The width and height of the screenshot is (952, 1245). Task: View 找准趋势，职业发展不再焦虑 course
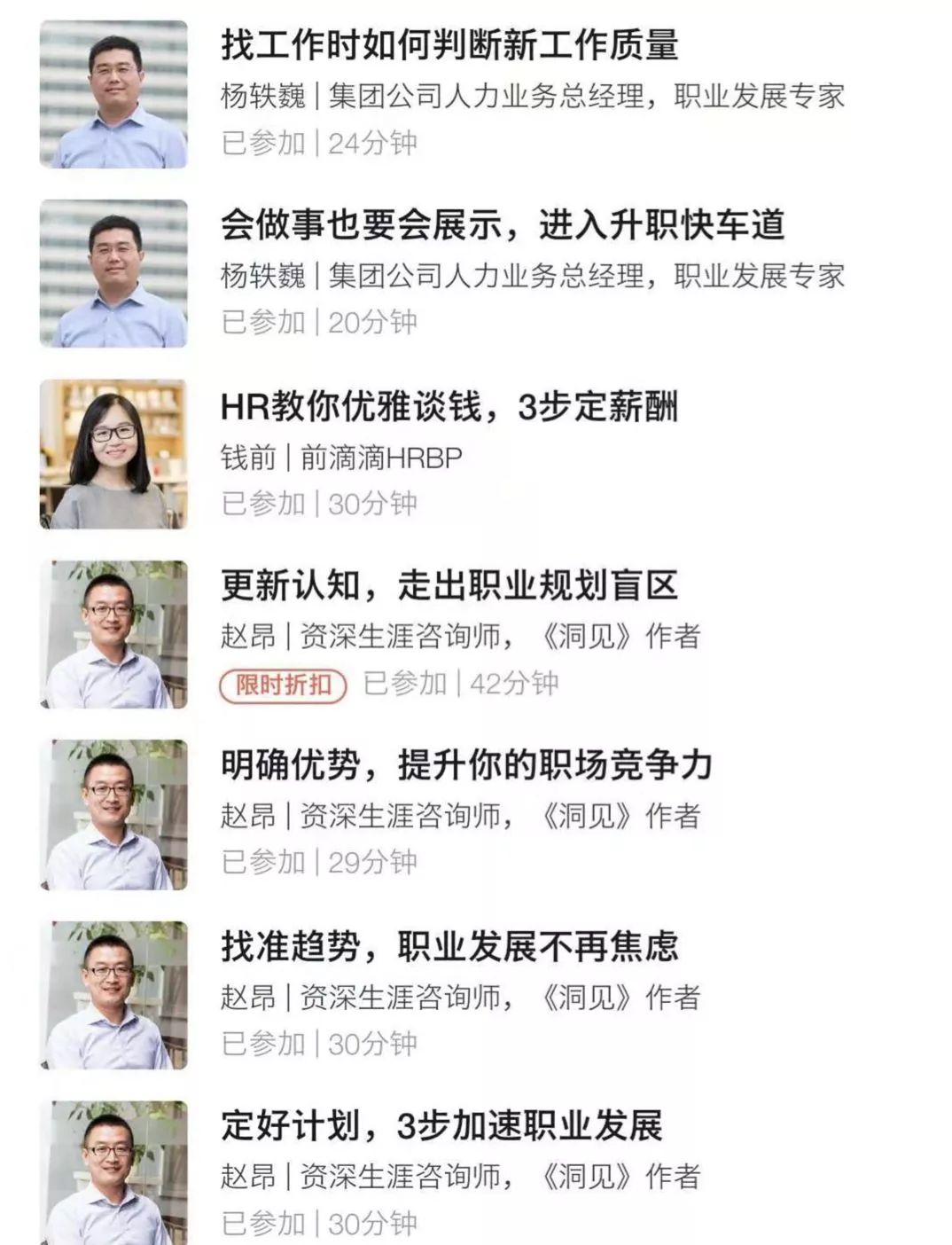click(x=449, y=947)
